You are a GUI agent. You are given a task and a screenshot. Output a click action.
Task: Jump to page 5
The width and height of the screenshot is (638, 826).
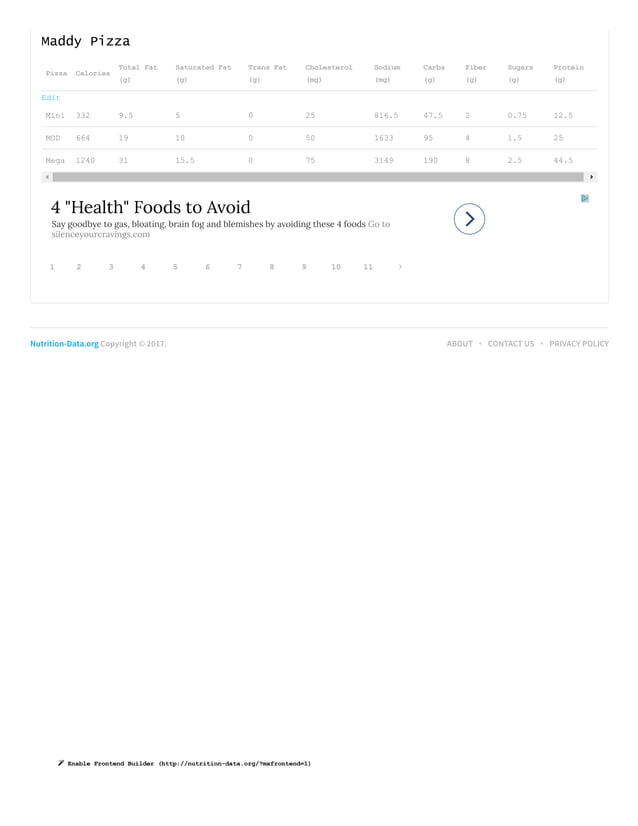[x=175, y=267]
